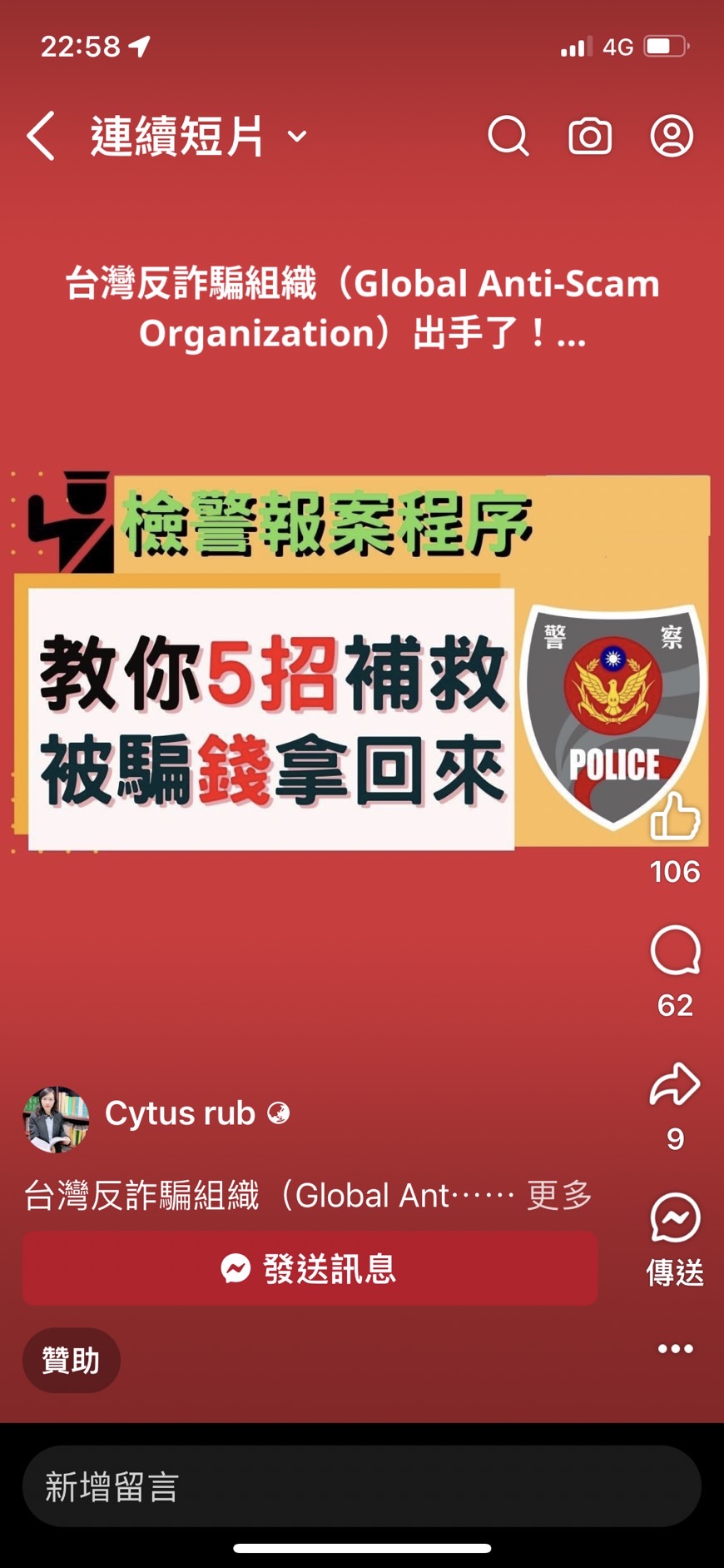Screen dimensions: 724x1568
Task: Tap the 發送訊息 button
Action: click(310, 1268)
